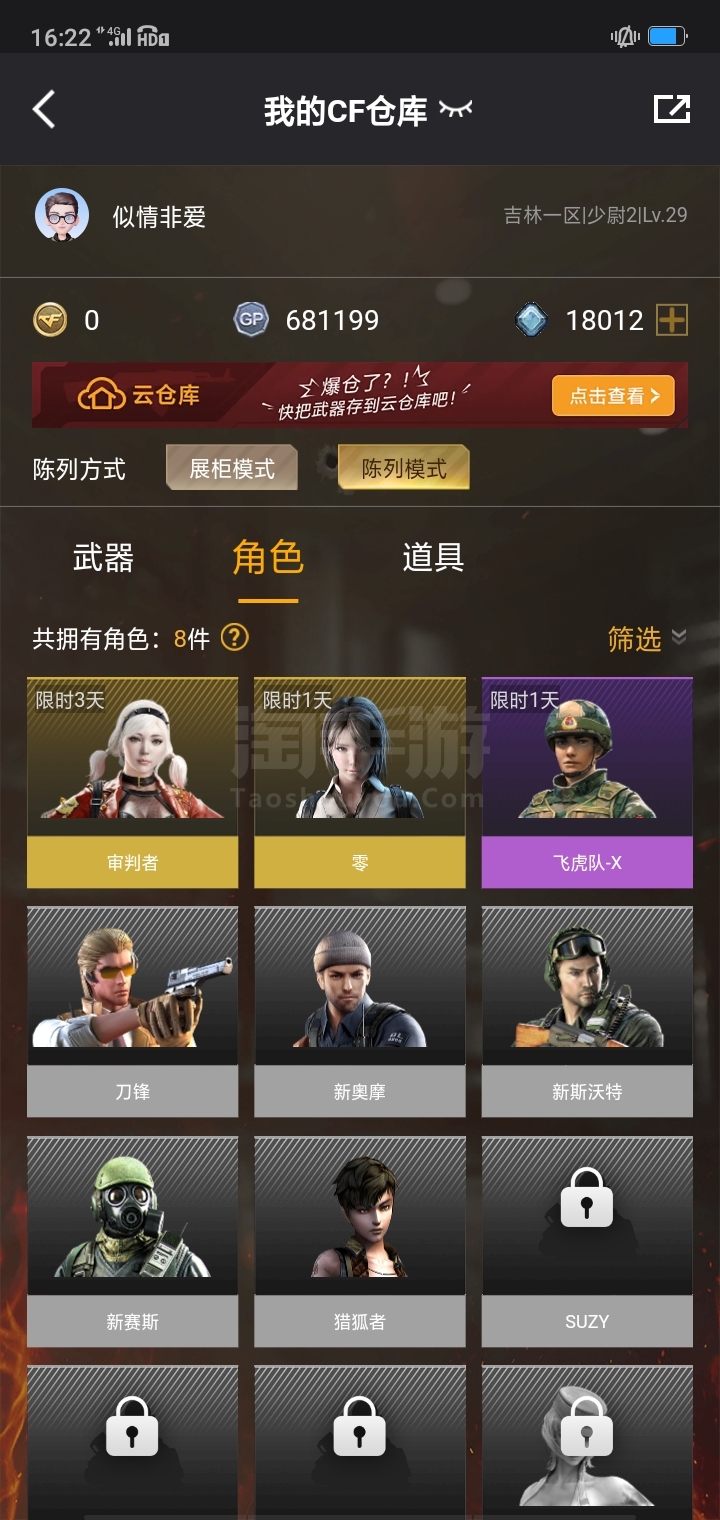Open the 审判者 character card
This screenshot has height=1520, width=720.
(x=132, y=783)
